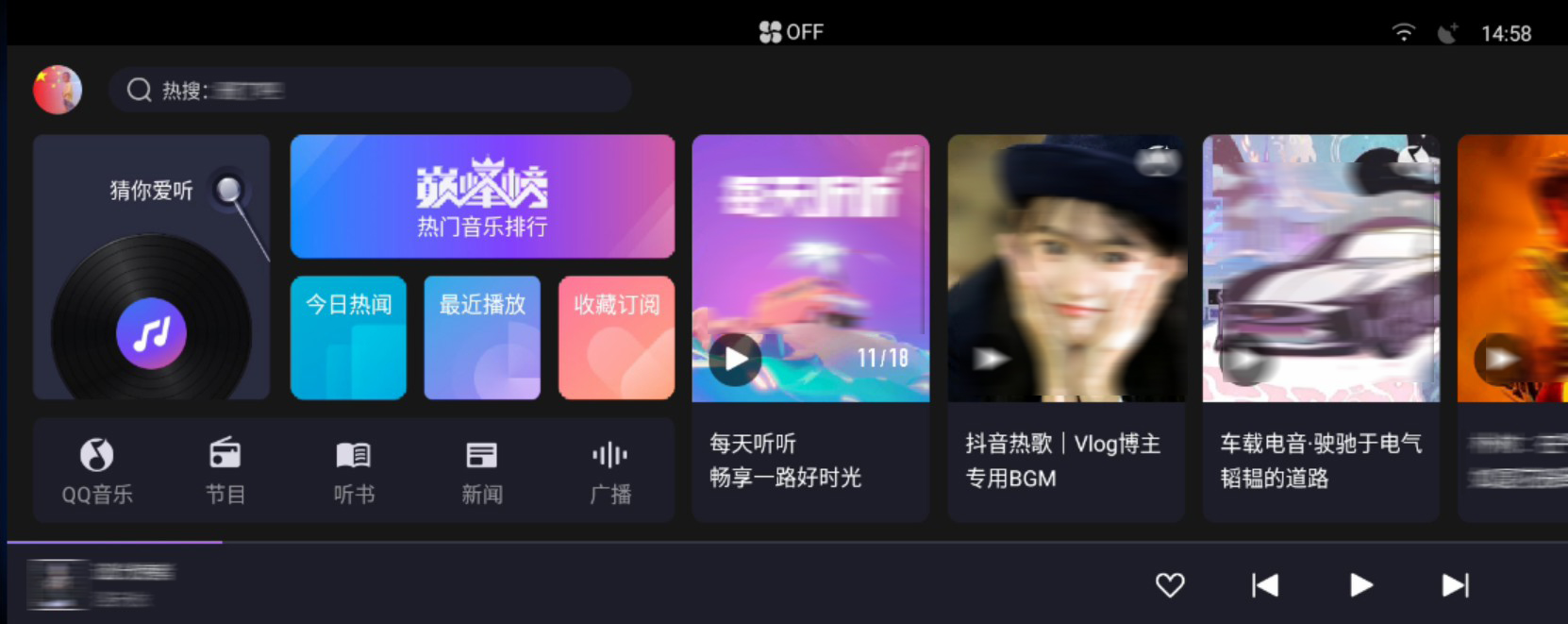Tap the 热搜 search box

coord(370,90)
